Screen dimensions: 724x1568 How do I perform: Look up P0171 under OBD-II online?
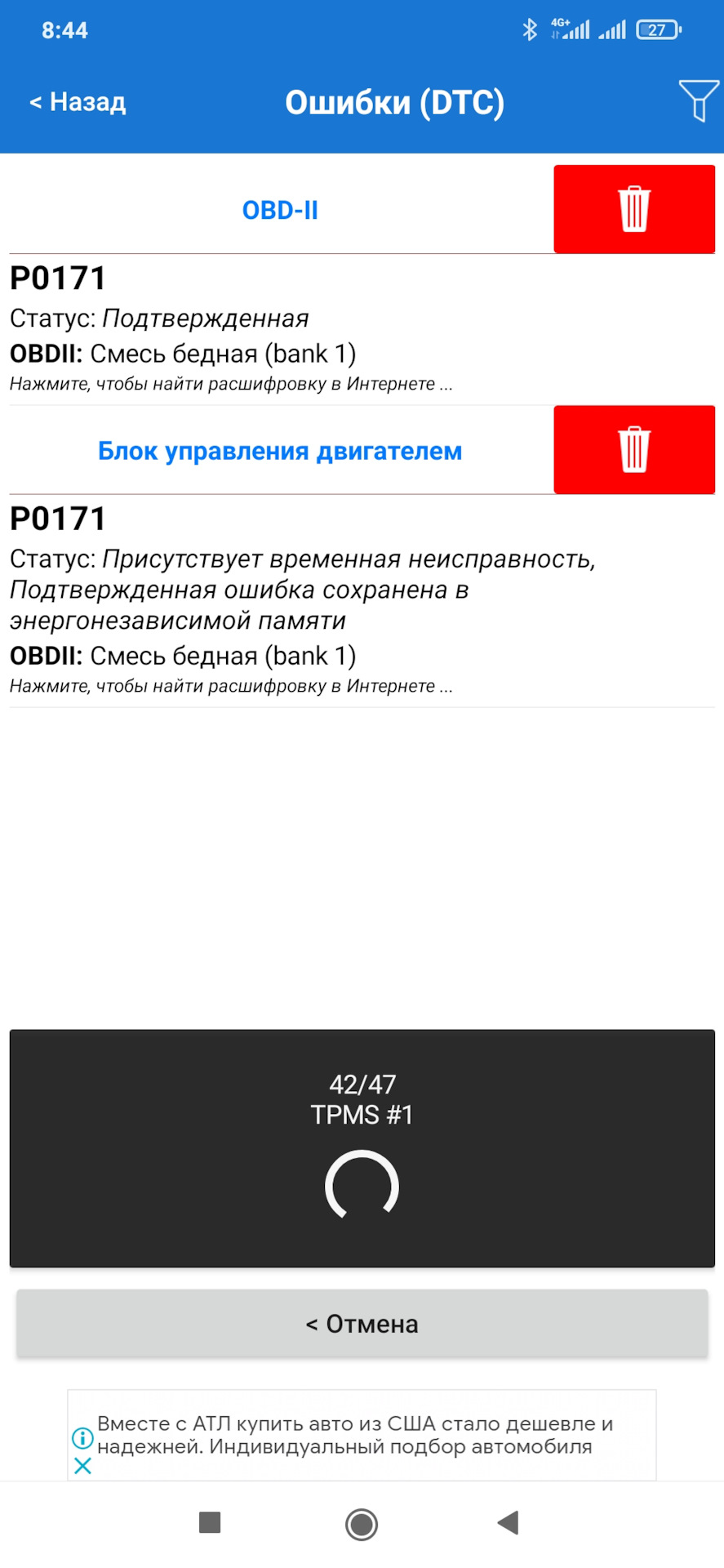pyautogui.click(x=231, y=384)
